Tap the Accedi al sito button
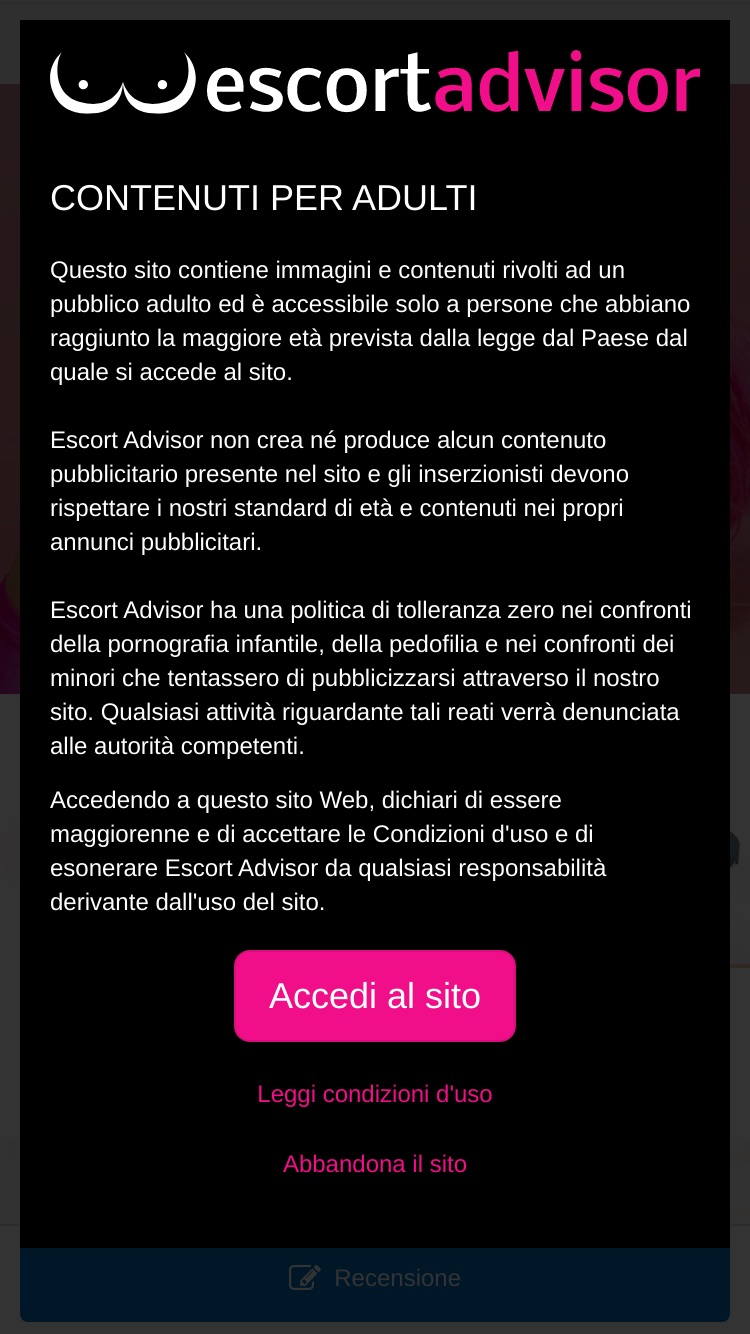The image size is (750, 1334). pos(375,996)
